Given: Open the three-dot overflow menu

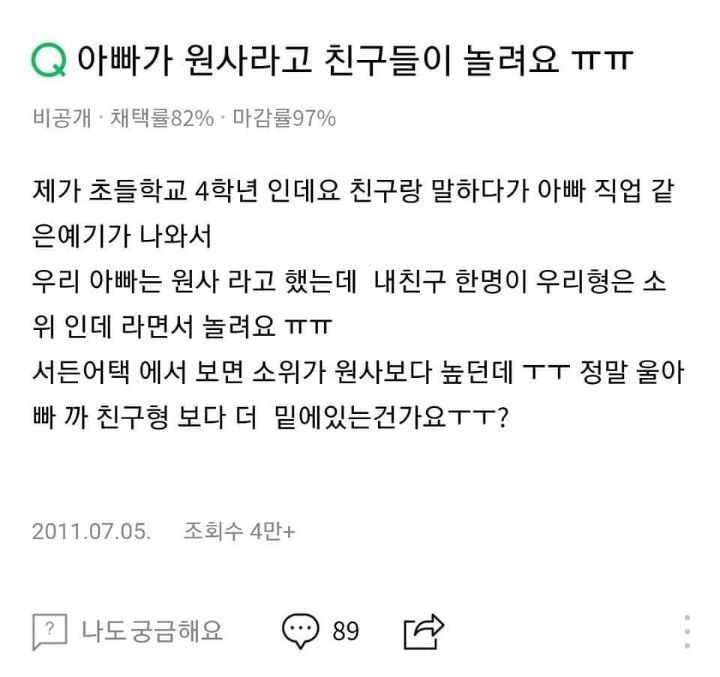Looking at the screenshot, I should [x=687, y=632].
